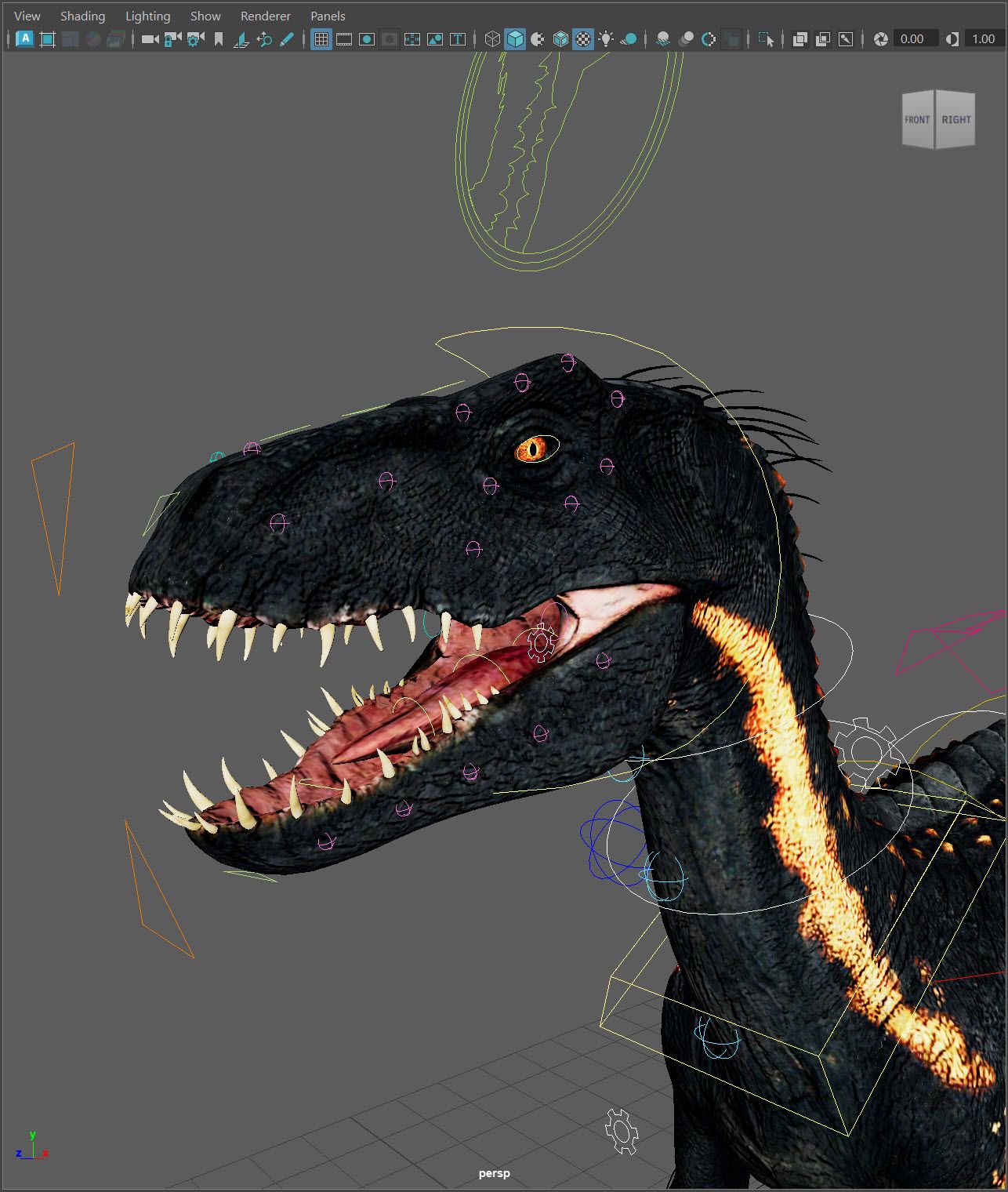Click FRONT face of view cube
Screen dimensions: 1008x1192
(x=917, y=120)
